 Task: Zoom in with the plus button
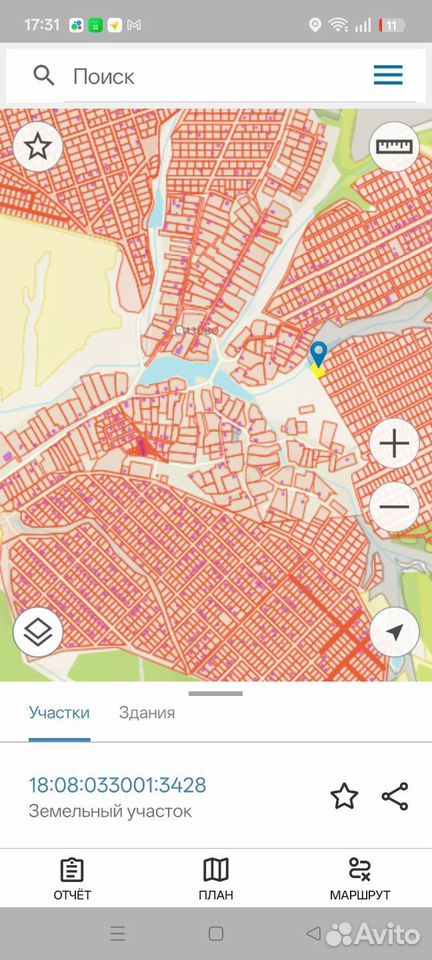[395, 444]
